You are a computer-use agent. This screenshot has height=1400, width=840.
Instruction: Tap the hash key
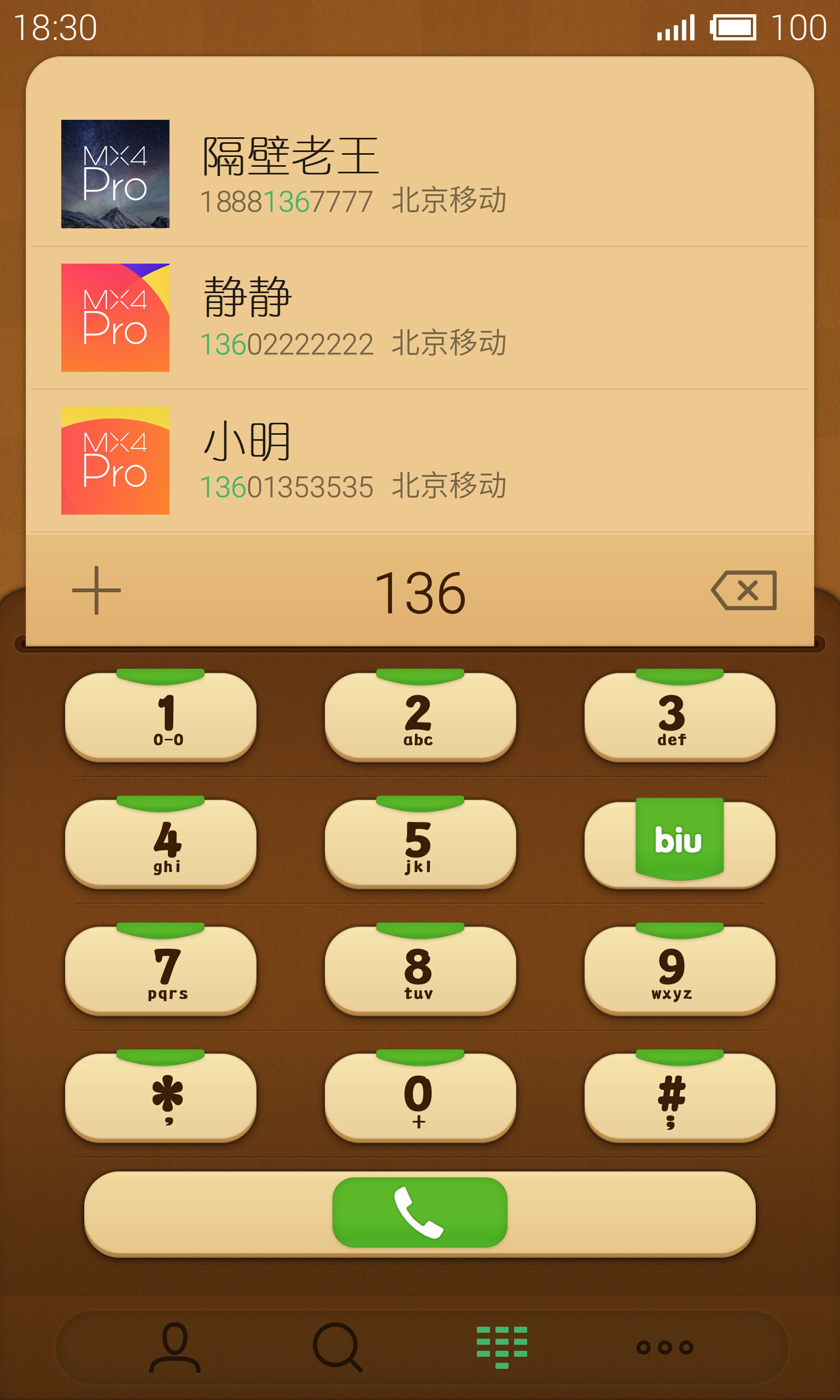pos(680,1096)
